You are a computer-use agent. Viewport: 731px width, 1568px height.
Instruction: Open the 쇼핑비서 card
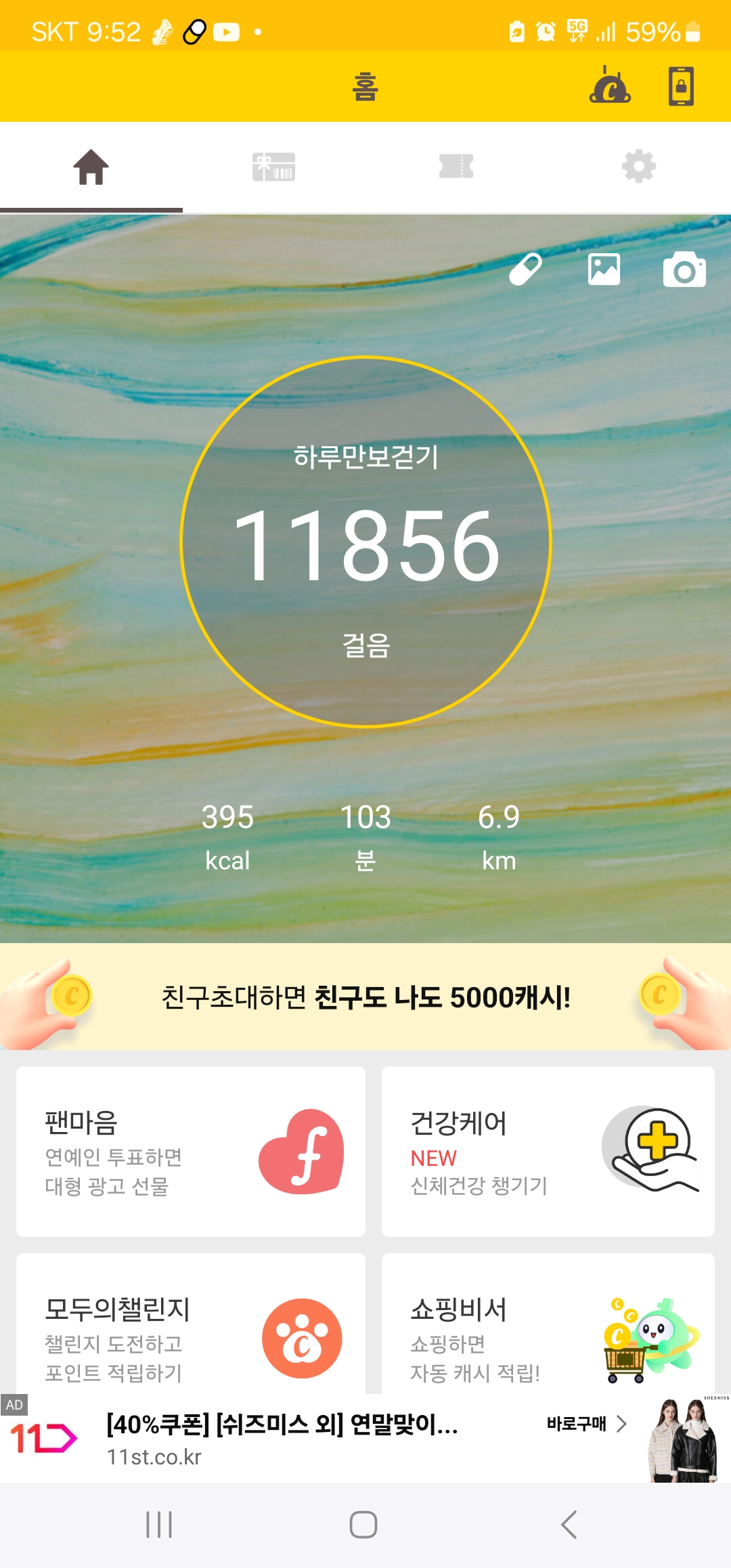[548, 1327]
